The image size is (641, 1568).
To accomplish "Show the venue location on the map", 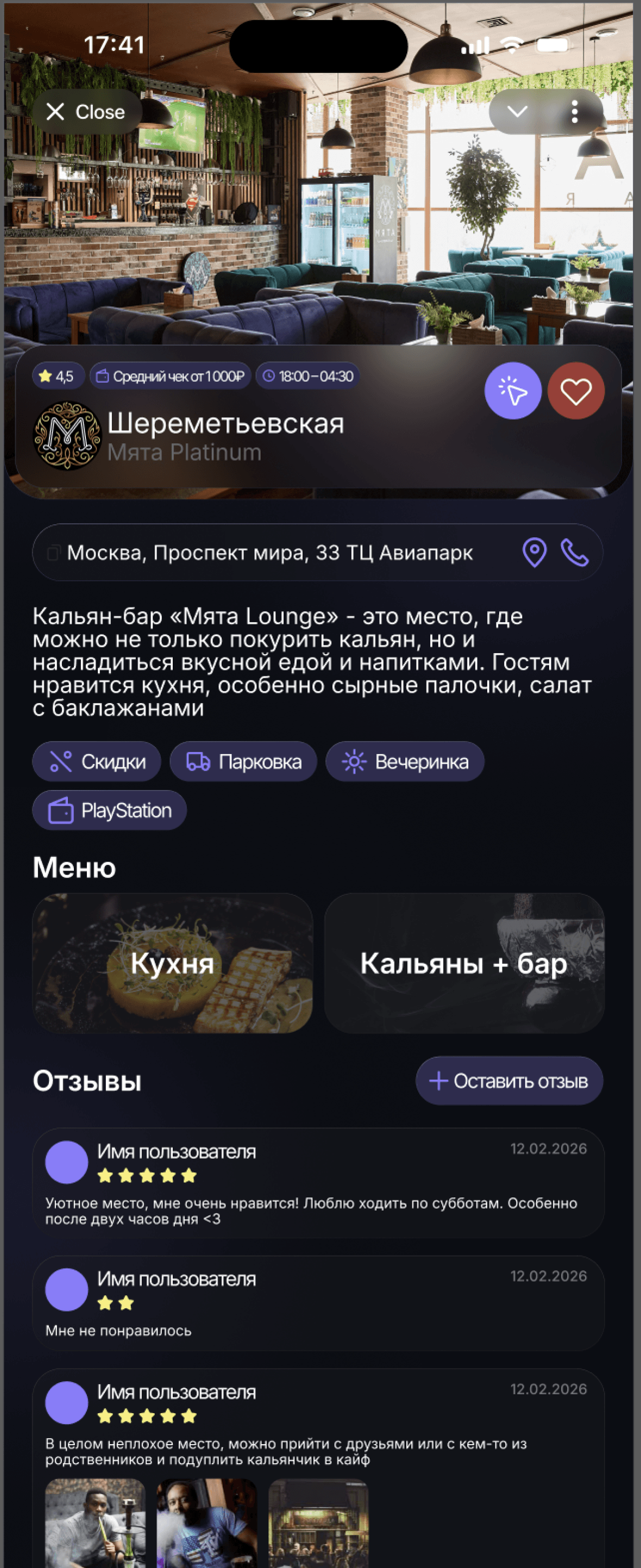I will tap(534, 553).
